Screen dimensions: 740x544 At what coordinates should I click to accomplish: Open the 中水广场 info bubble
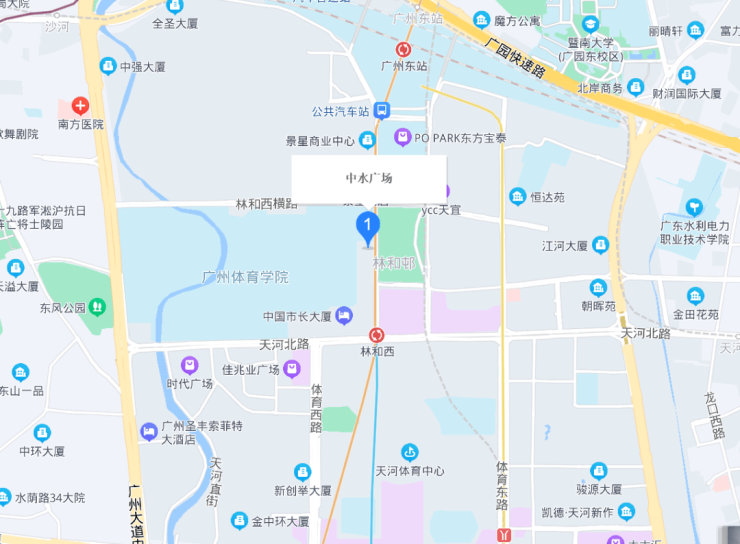(x=368, y=179)
